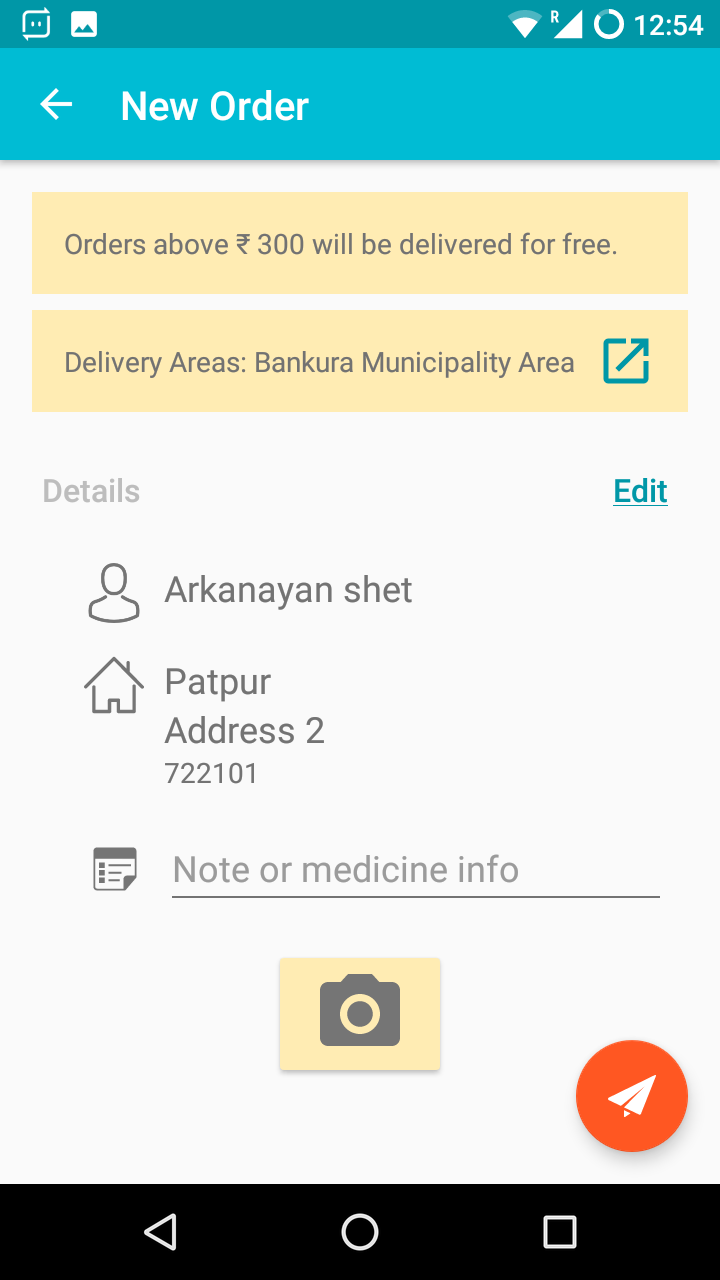Tap the Note or medicine info field
Viewport: 720px width, 1280px height.
click(x=415, y=869)
